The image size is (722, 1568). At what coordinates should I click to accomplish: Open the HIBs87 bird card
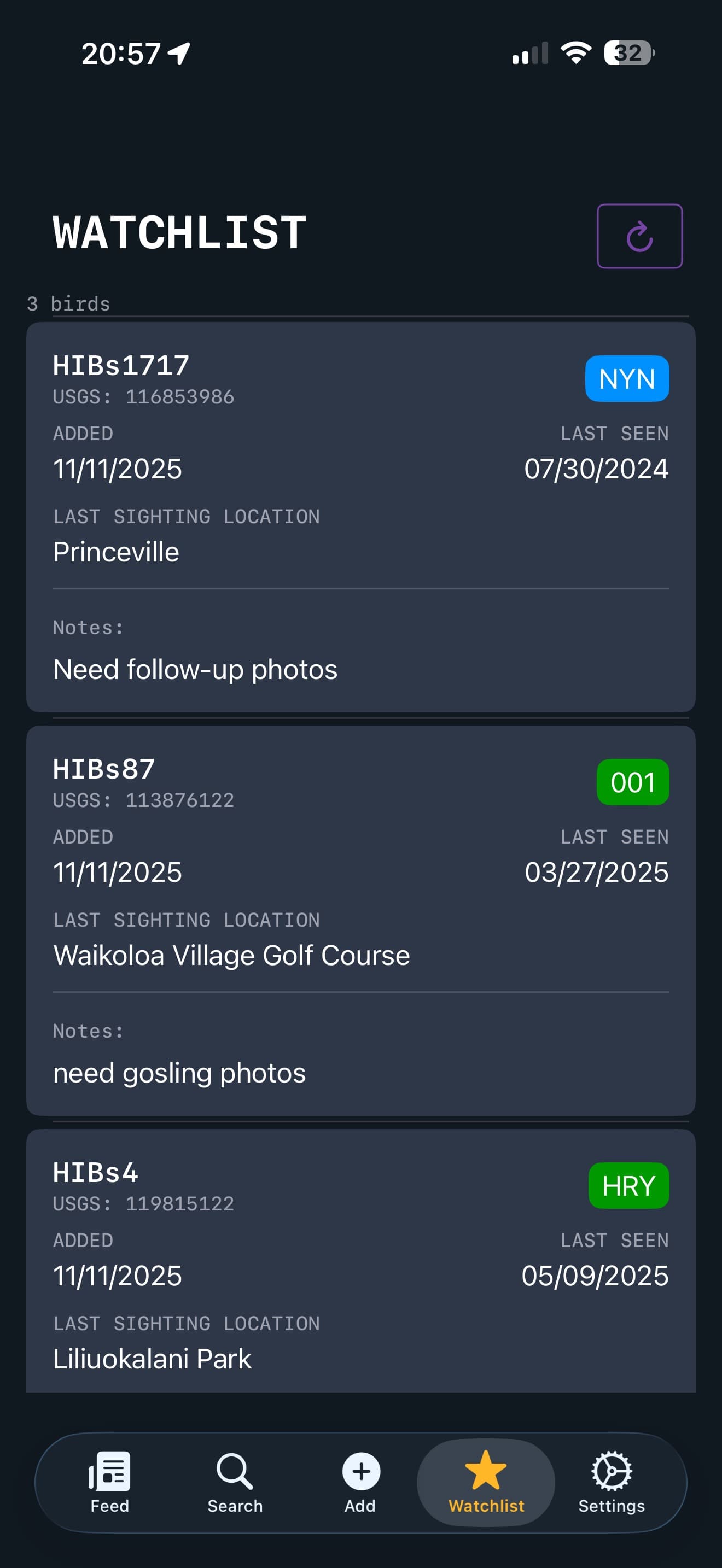tap(360, 919)
